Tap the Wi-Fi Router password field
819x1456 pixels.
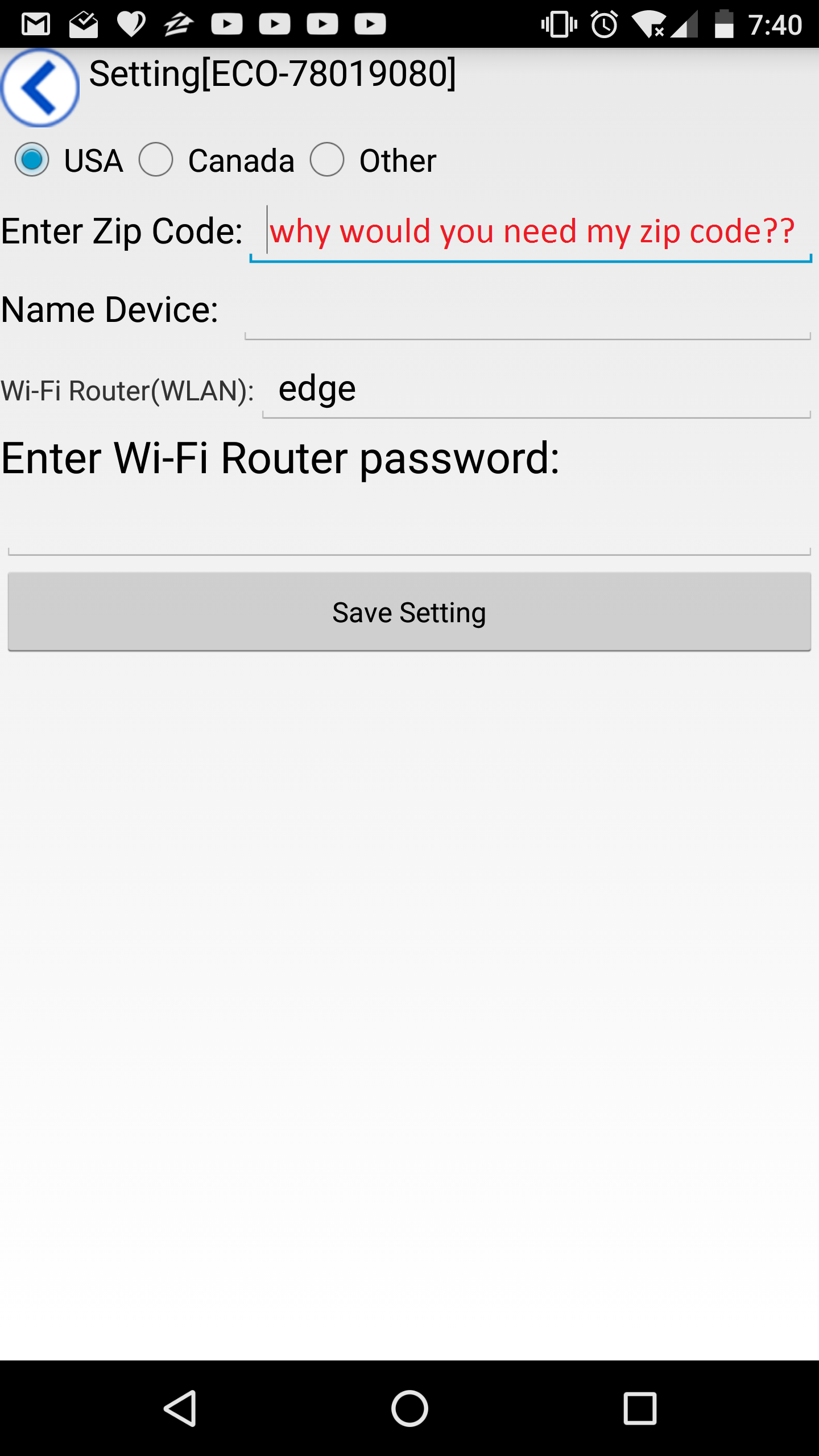409,526
